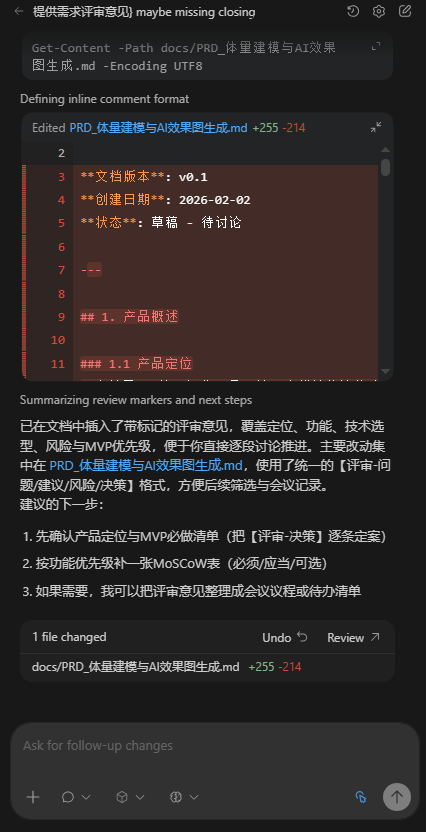
Task: Toggle the blue cursor selection icon
Action: 361,797
